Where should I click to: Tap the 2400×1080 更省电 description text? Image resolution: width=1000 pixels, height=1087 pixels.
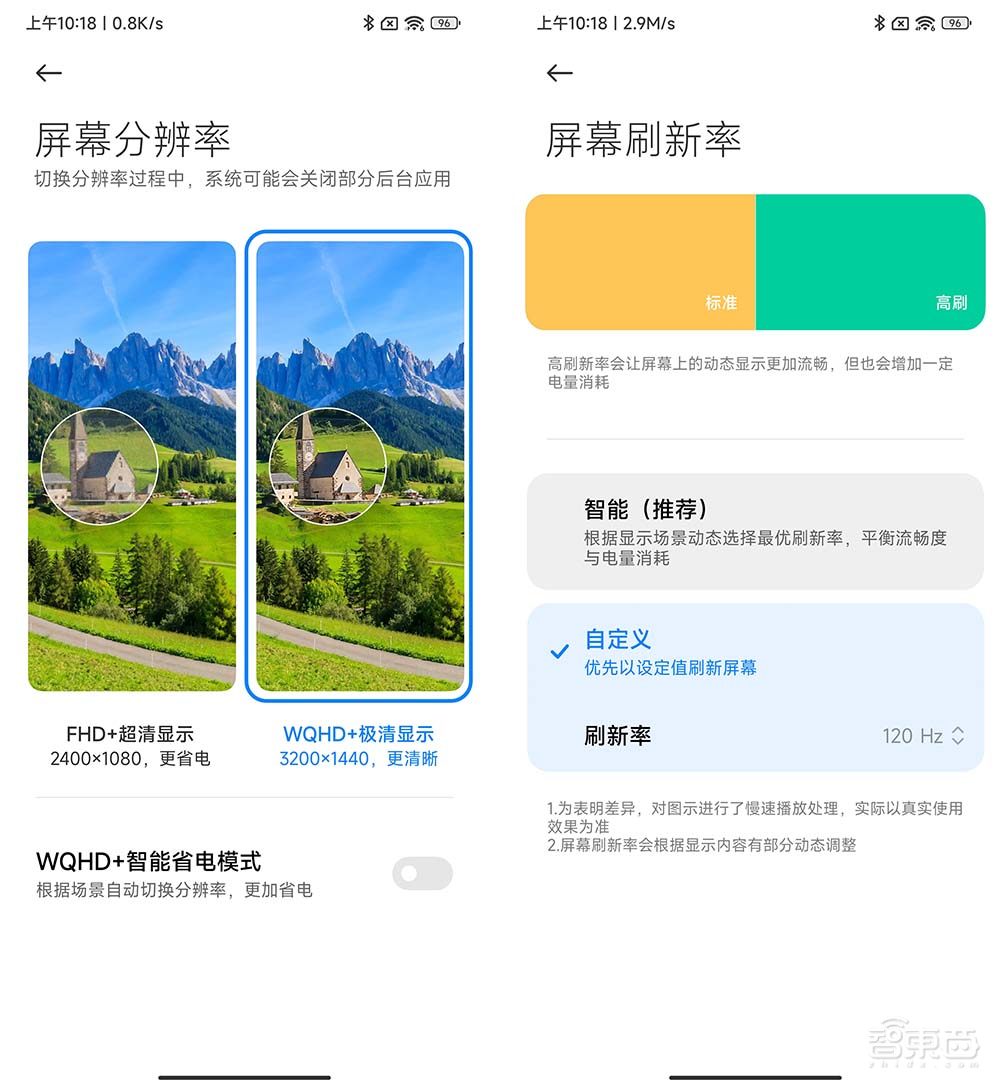[x=131, y=758]
